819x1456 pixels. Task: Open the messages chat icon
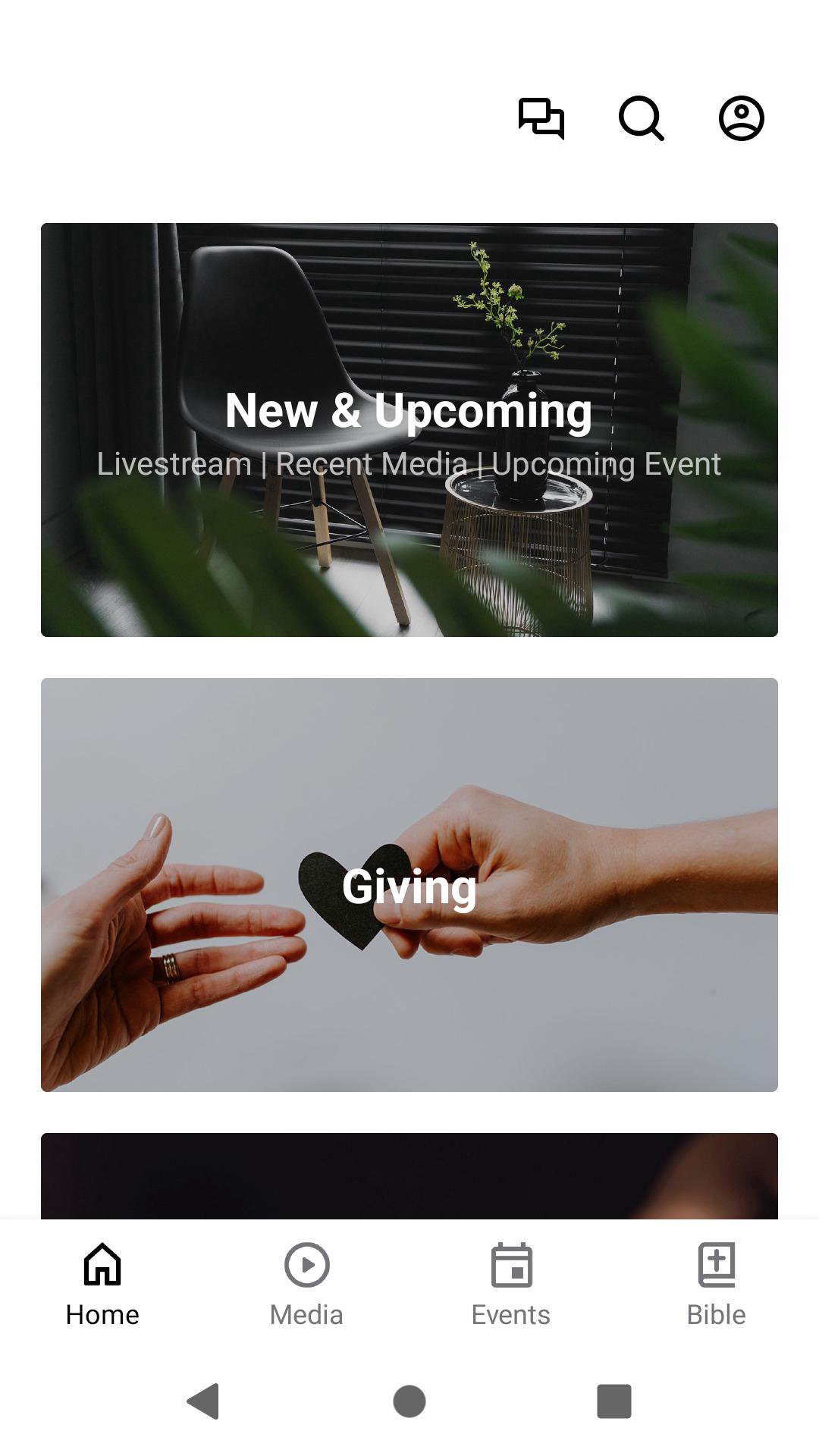coord(541,118)
